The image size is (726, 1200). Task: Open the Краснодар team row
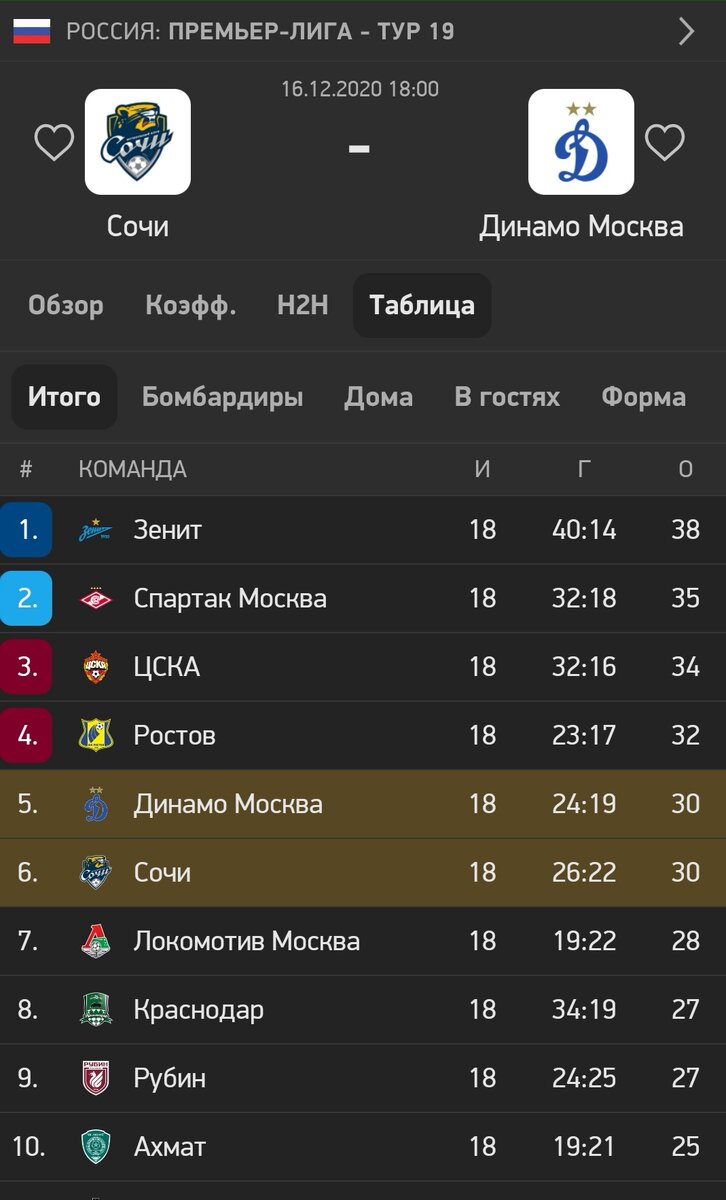click(x=363, y=1010)
